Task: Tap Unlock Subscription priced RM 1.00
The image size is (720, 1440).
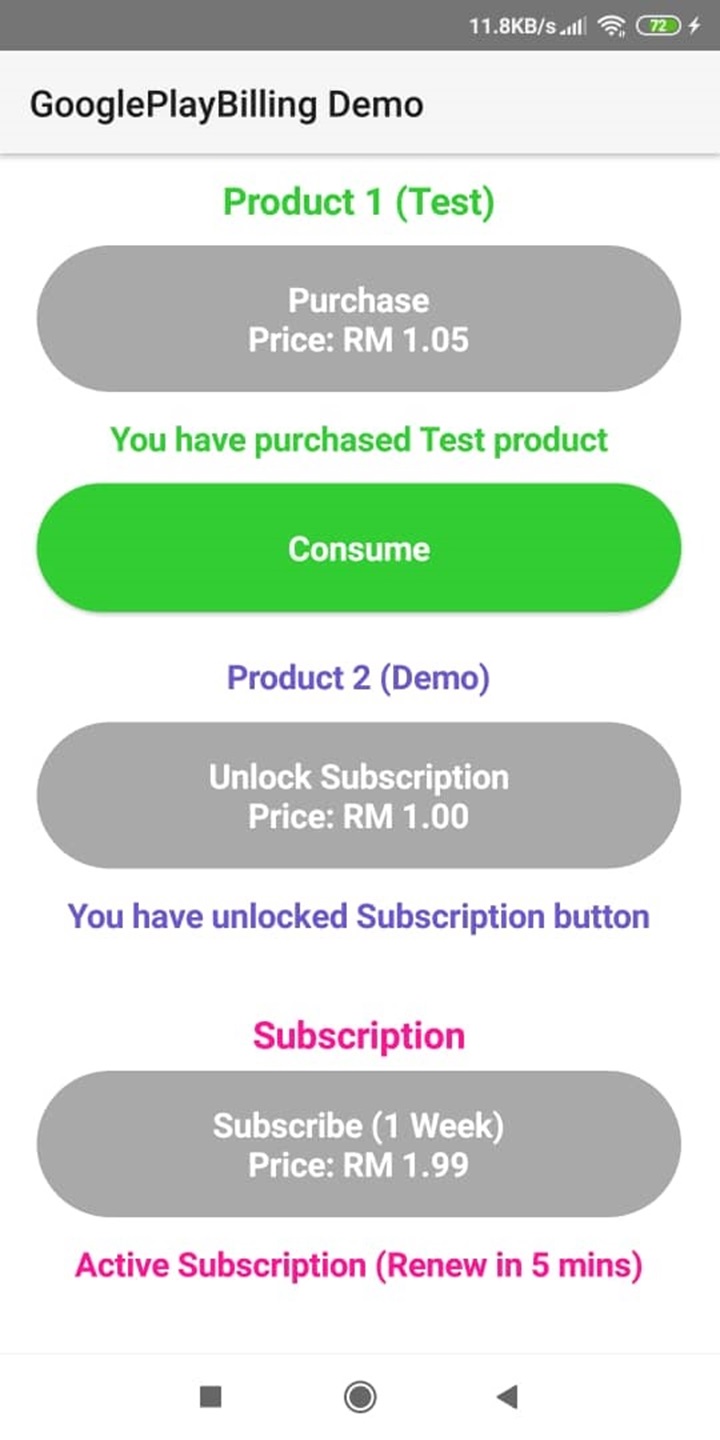Action: pyautogui.click(x=359, y=796)
